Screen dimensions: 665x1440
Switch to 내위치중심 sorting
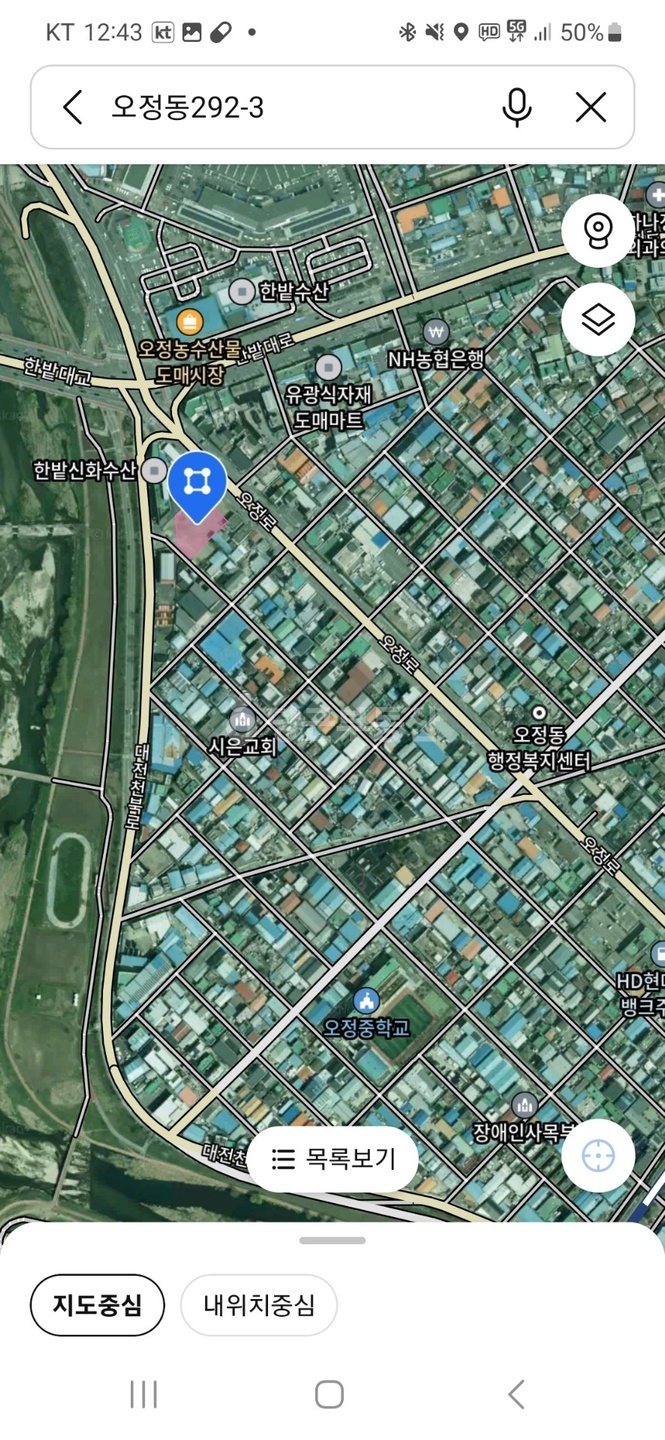tap(259, 1305)
